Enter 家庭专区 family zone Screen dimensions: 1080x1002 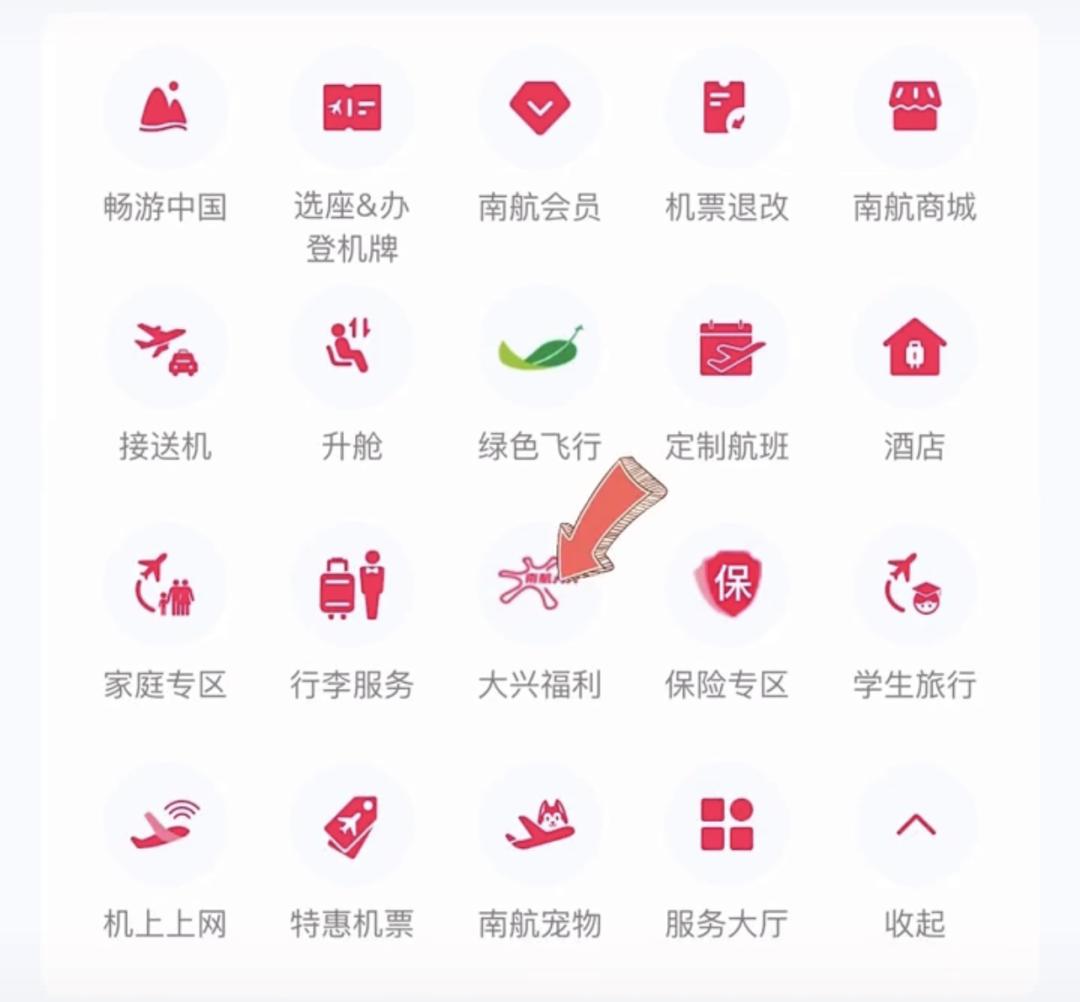[165, 585]
